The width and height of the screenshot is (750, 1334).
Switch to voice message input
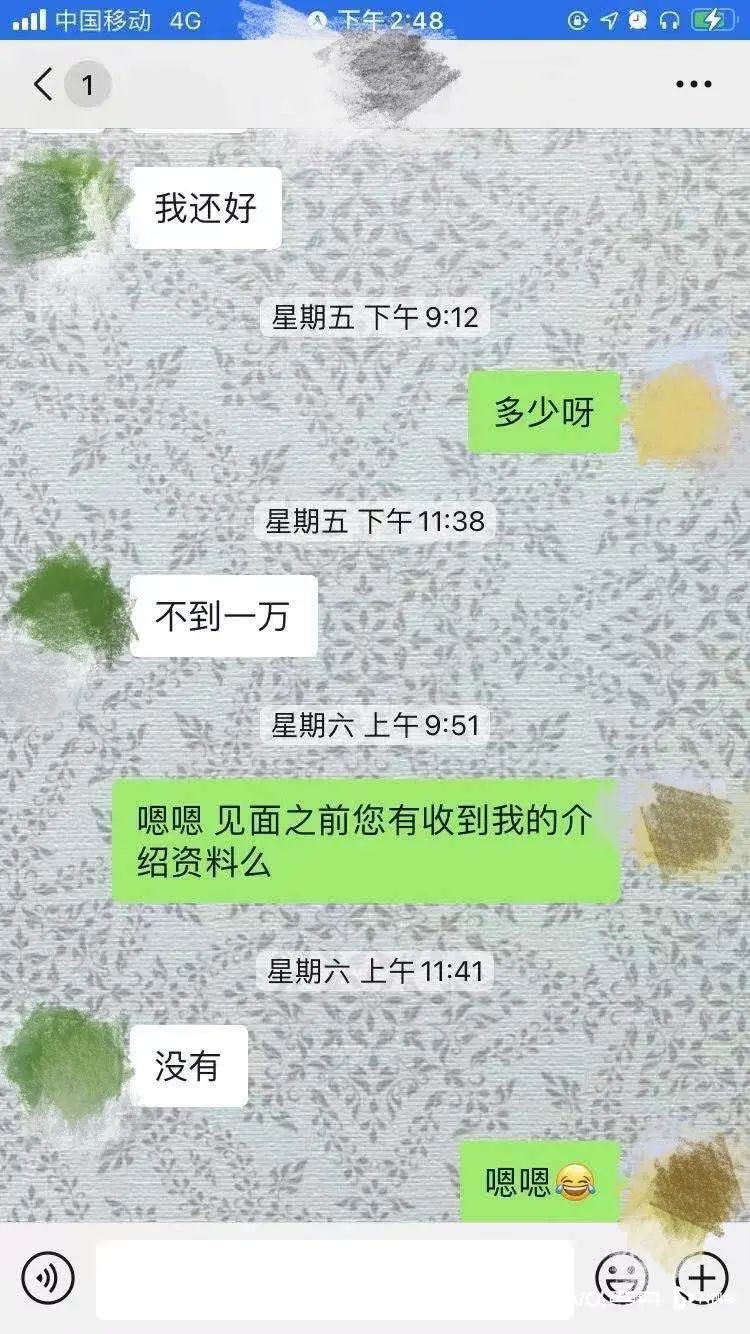[x=48, y=1278]
